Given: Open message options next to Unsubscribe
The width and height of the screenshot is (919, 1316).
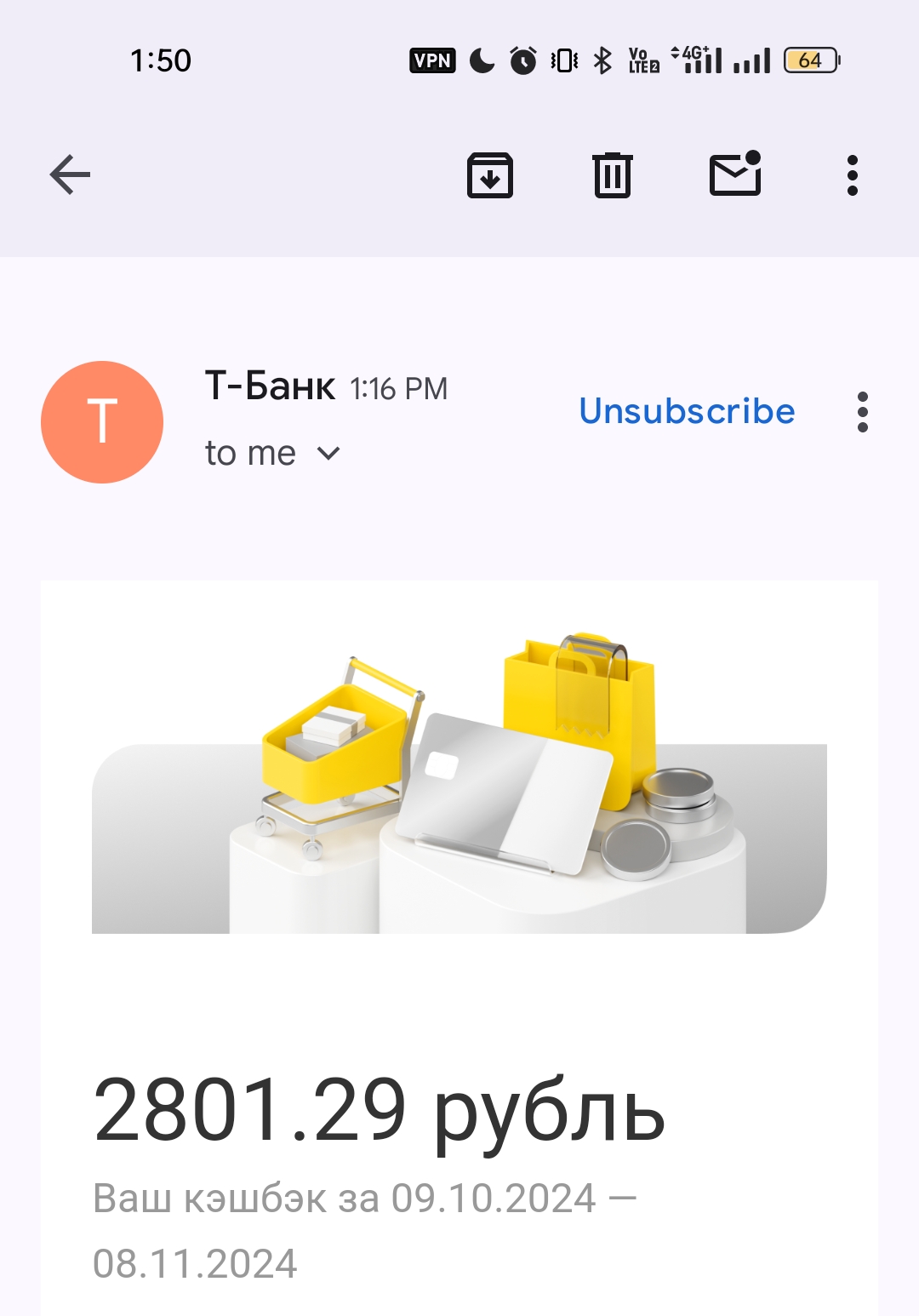Looking at the screenshot, I should (x=863, y=412).
